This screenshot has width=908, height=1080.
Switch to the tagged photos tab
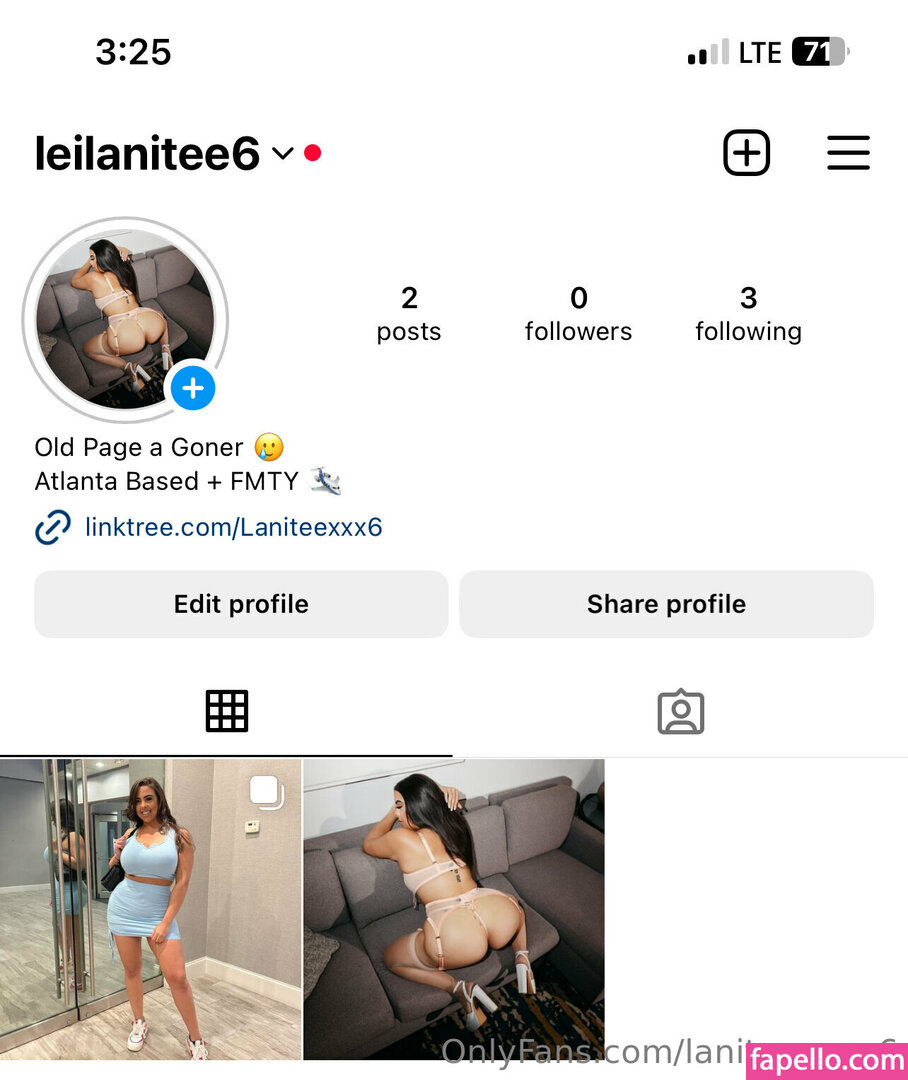click(x=681, y=712)
